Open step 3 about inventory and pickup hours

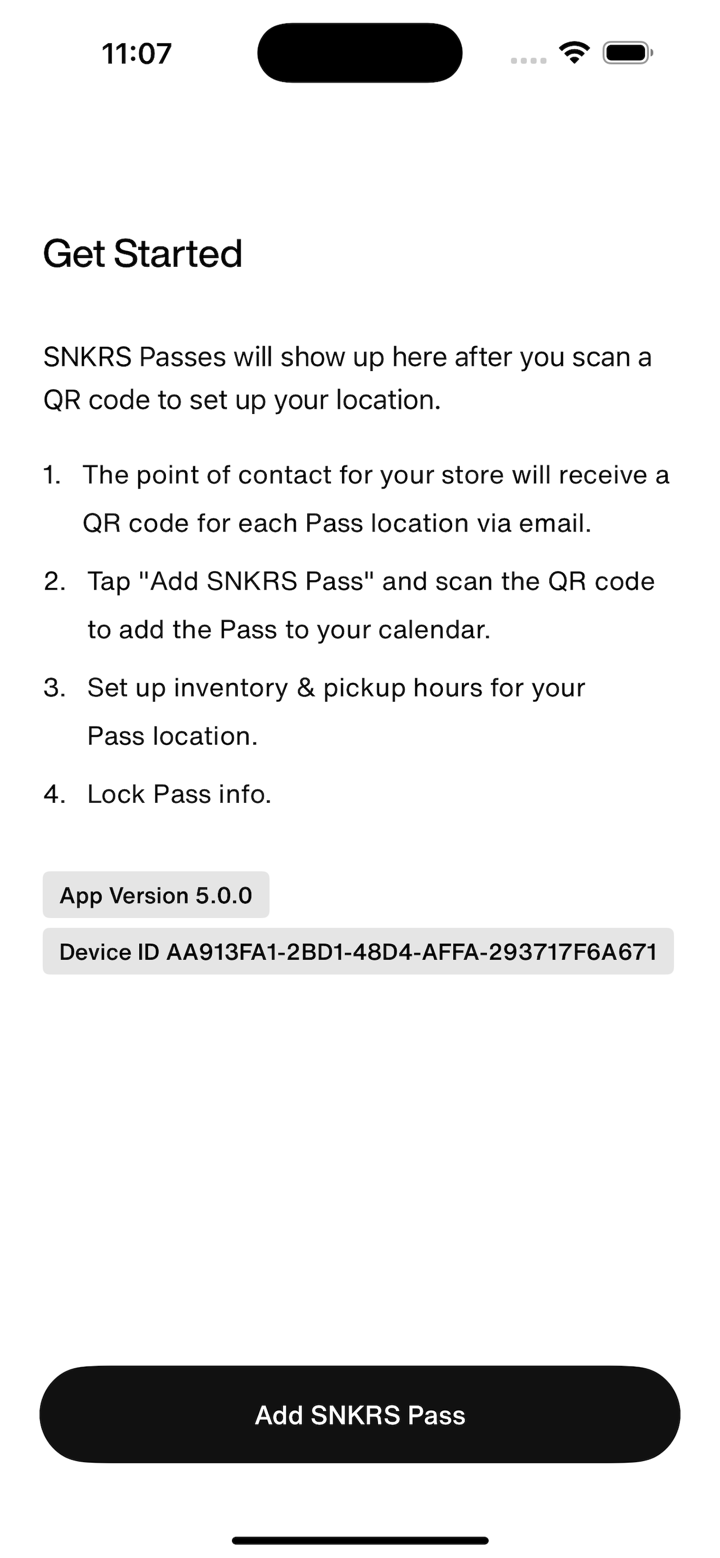(335, 711)
